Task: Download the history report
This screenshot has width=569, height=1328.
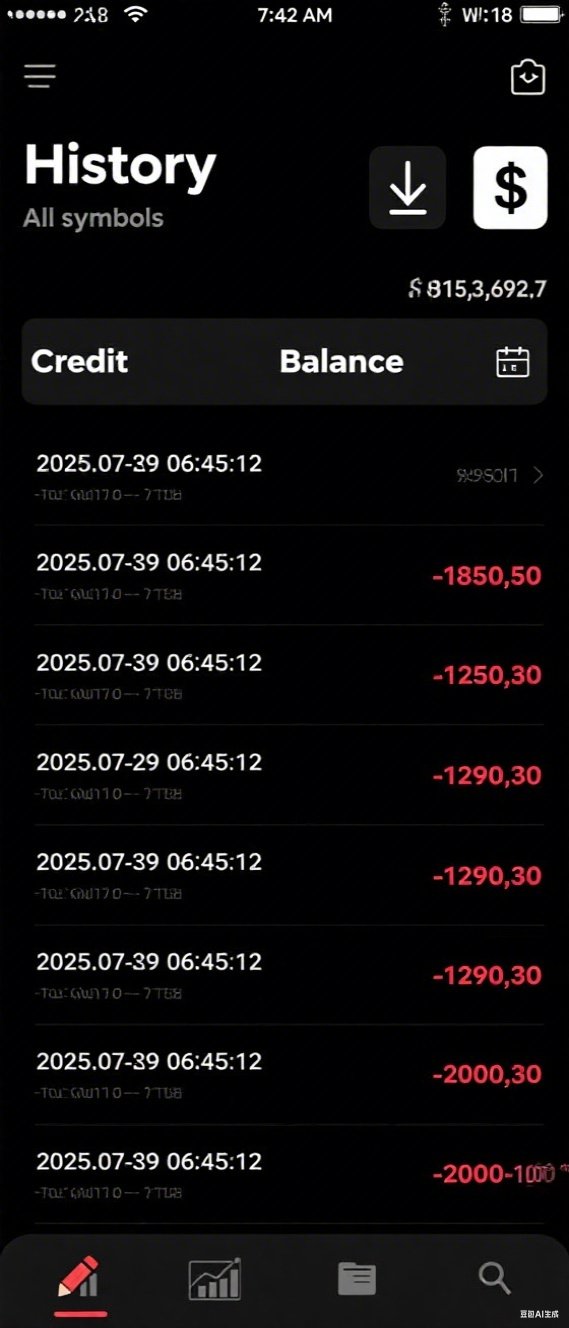Action: [x=408, y=188]
